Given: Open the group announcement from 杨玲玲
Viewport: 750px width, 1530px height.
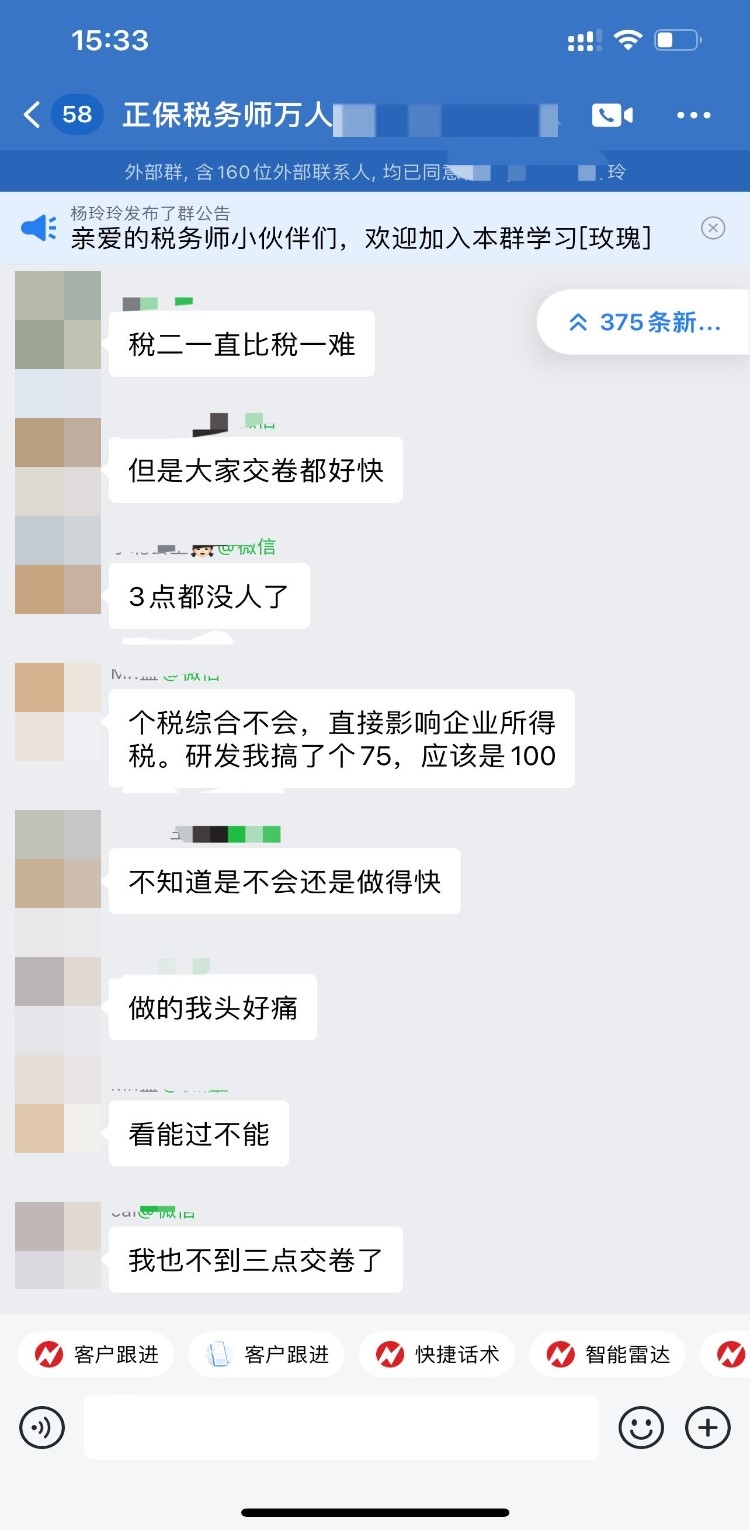Looking at the screenshot, I should pyautogui.click(x=360, y=228).
